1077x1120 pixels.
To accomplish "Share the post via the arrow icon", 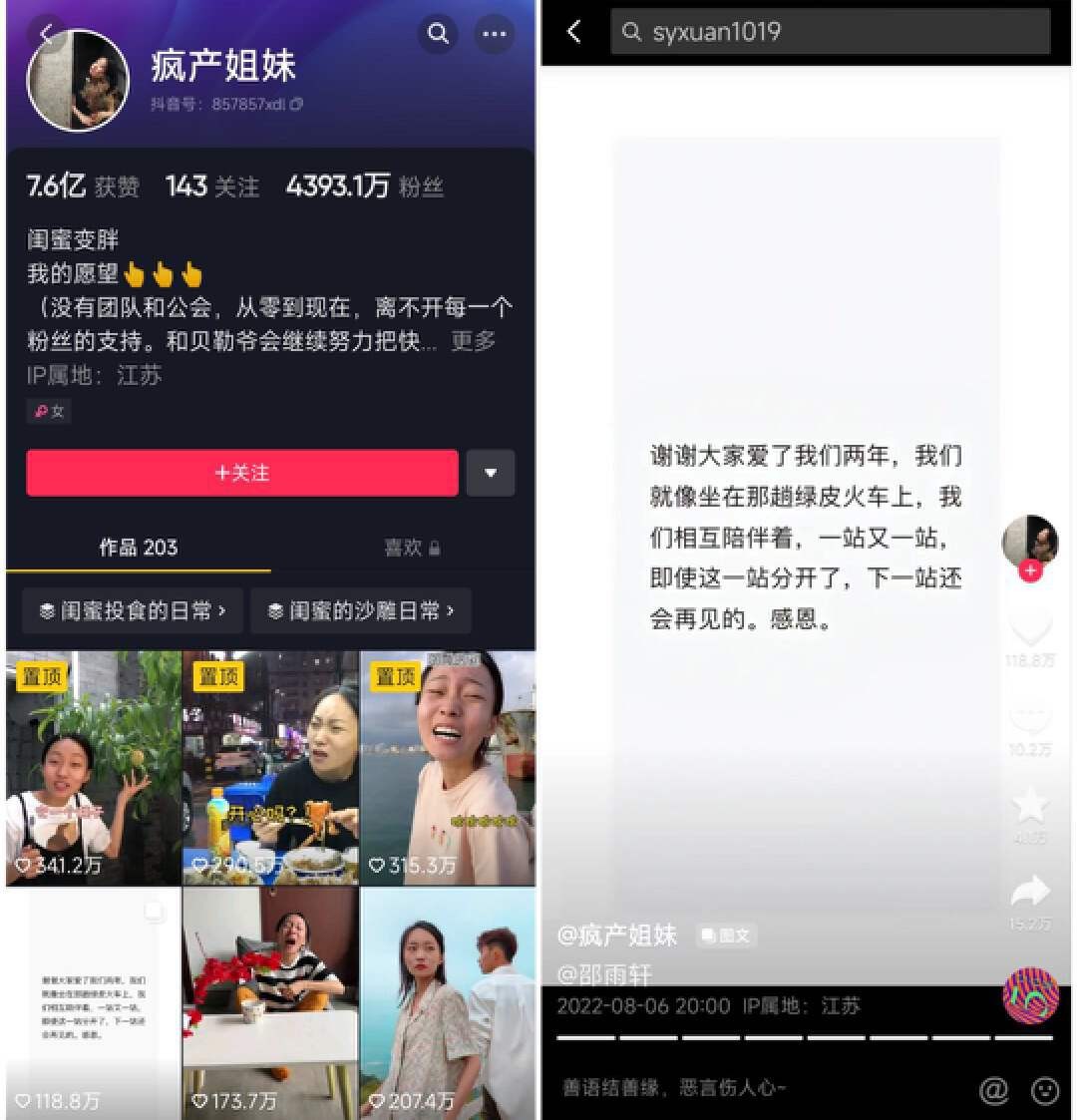I will pos(1029,891).
